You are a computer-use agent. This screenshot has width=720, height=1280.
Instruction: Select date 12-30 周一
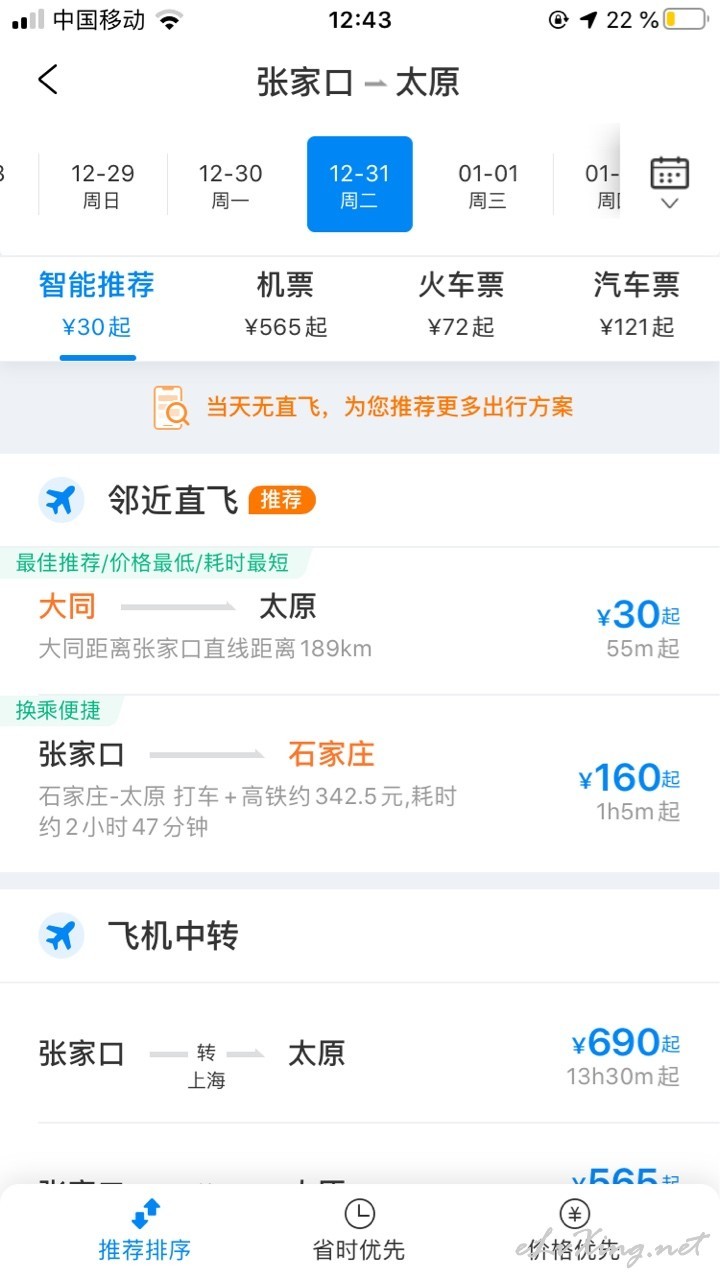pyautogui.click(x=230, y=185)
